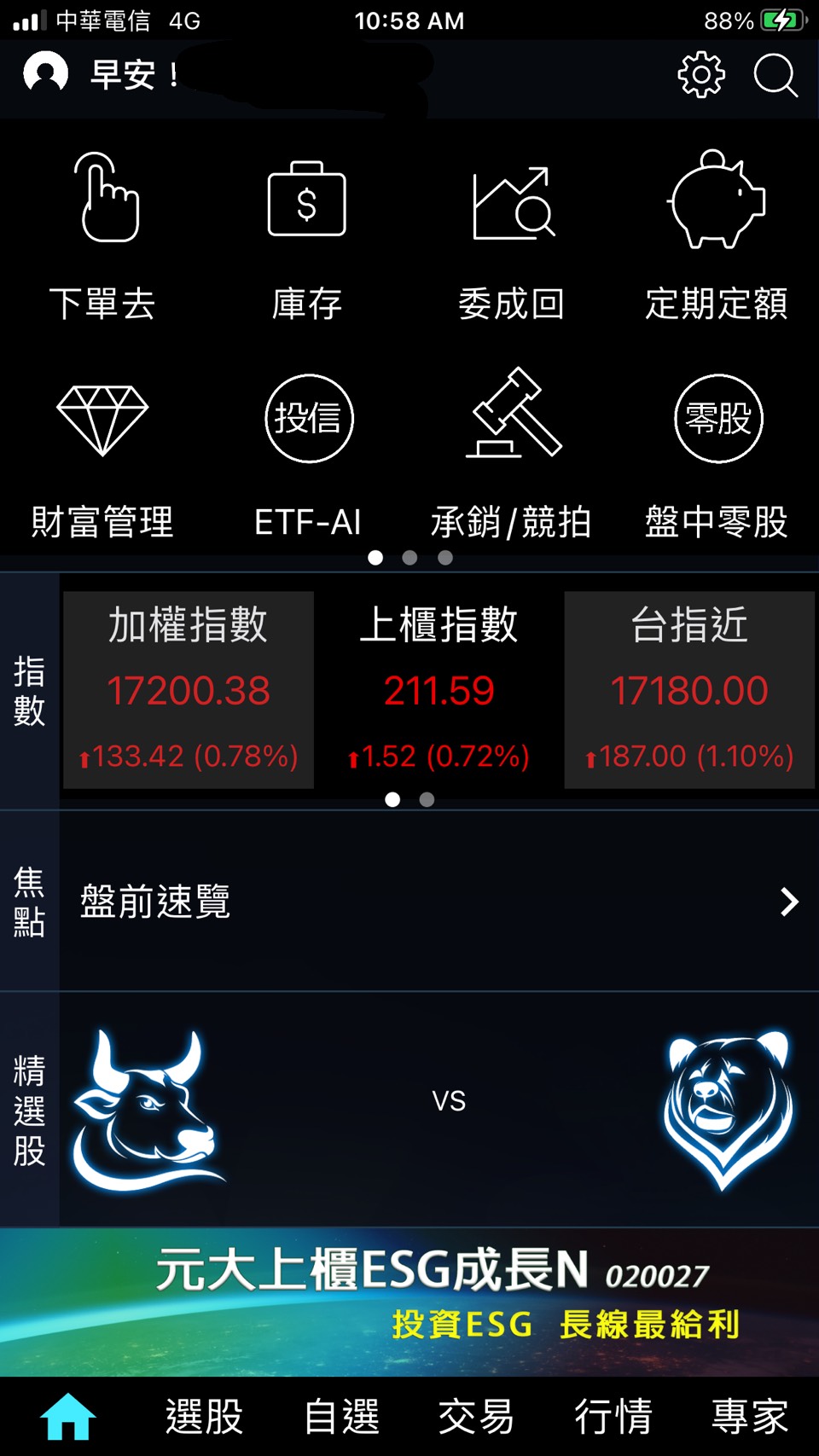This screenshot has width=819, height=1456.
Task: Tap the bull icon in 精選股
Action: (149, 1105)
